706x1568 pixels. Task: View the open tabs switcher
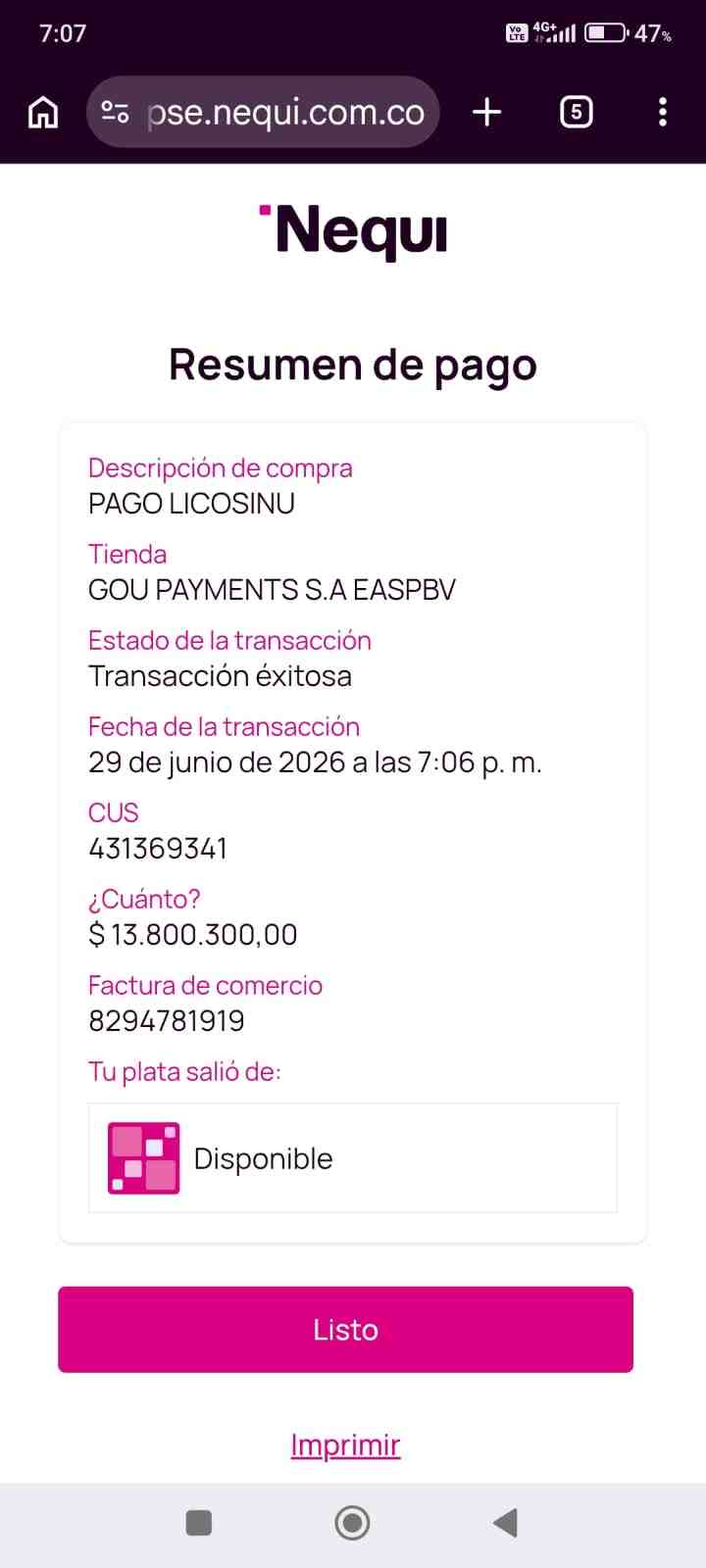click(576, 113)
